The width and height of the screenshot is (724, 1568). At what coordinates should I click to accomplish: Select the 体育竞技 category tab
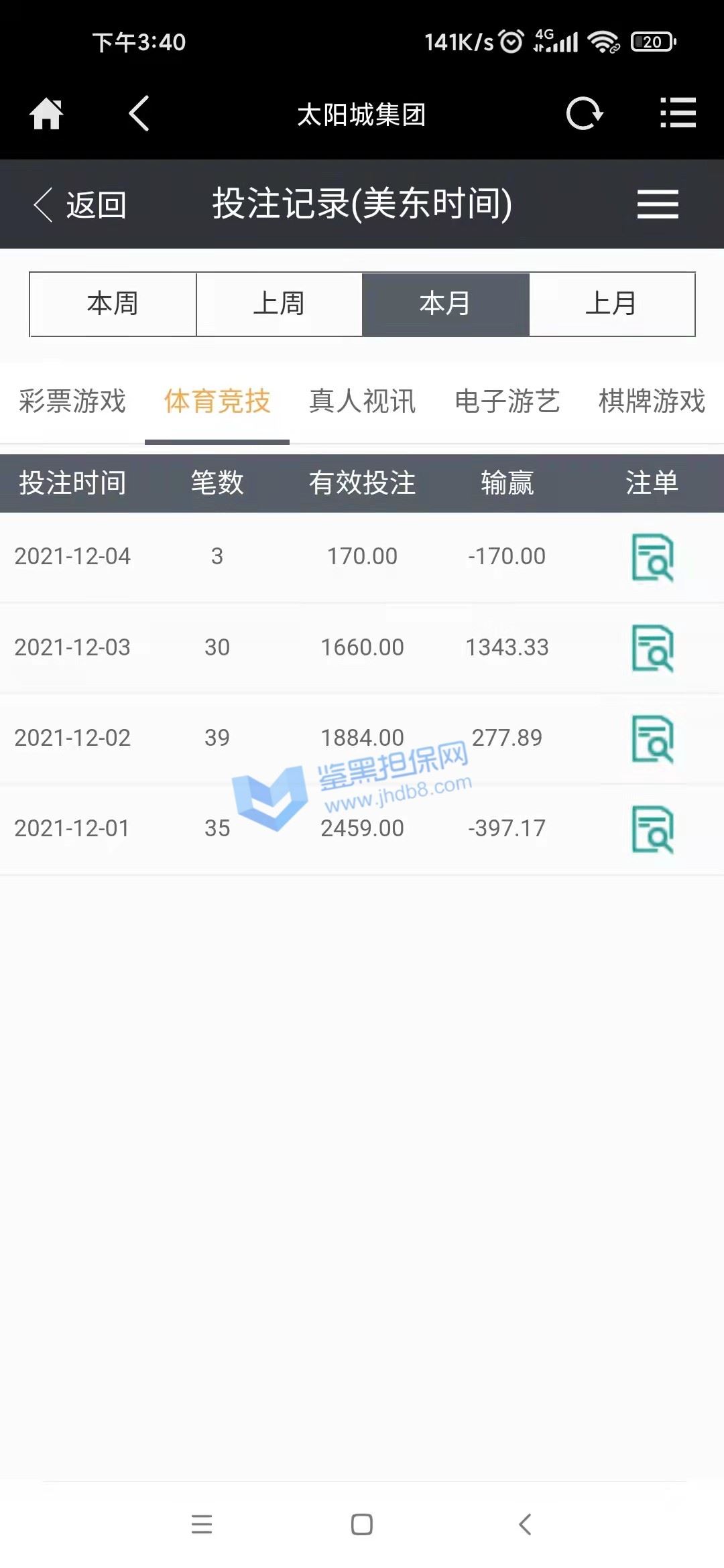pos(217,401)
